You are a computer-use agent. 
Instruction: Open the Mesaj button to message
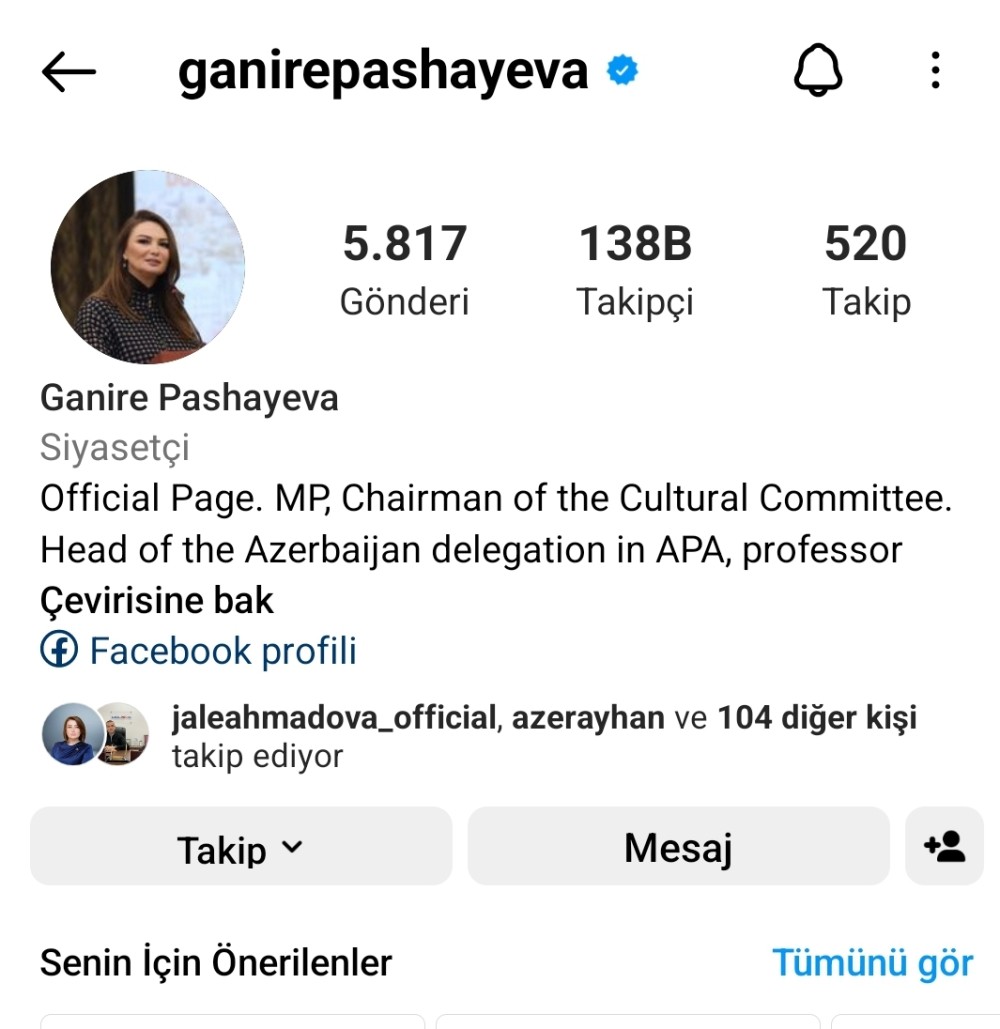[x=678, y=846]
